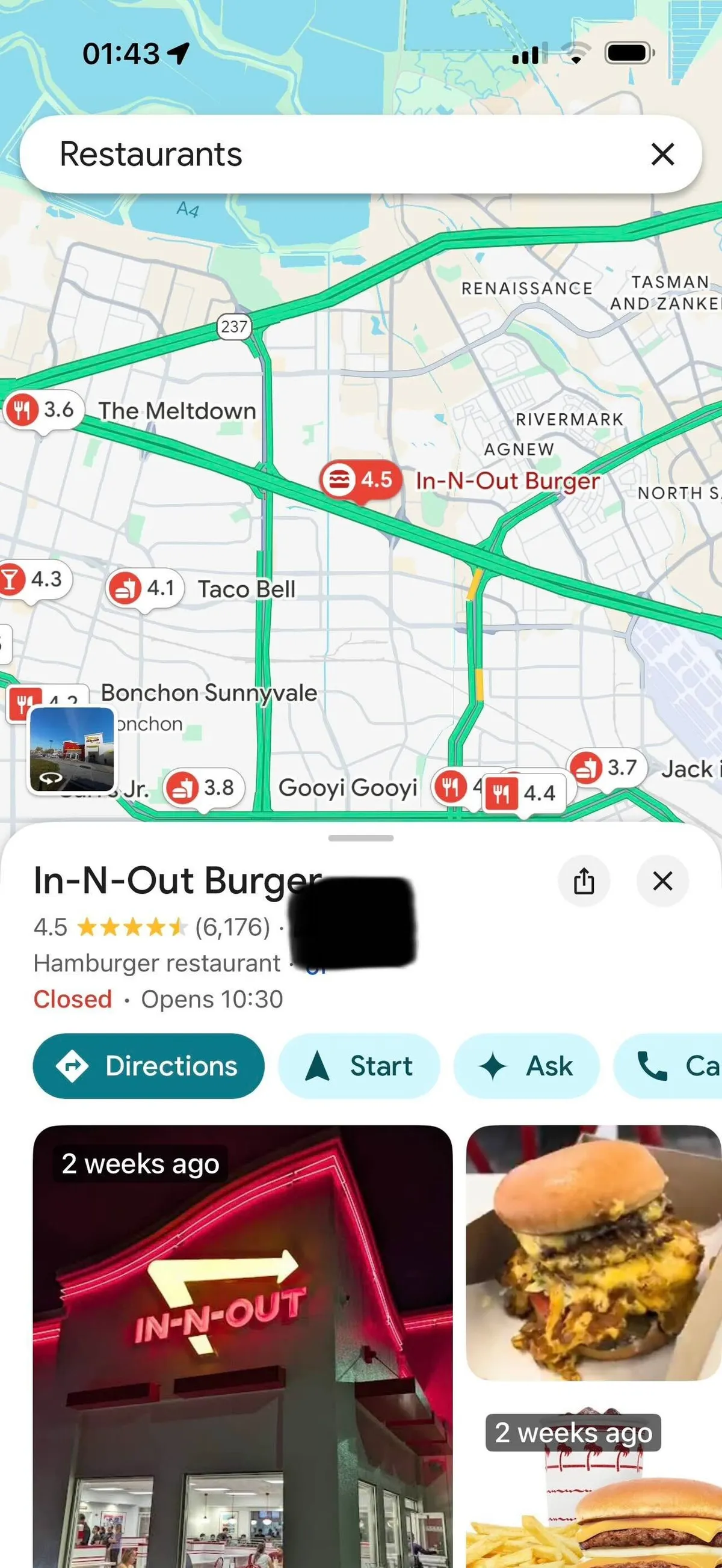722x1568 pixels.
Task: Clear the Restaurants search
Action: [662, 154]
